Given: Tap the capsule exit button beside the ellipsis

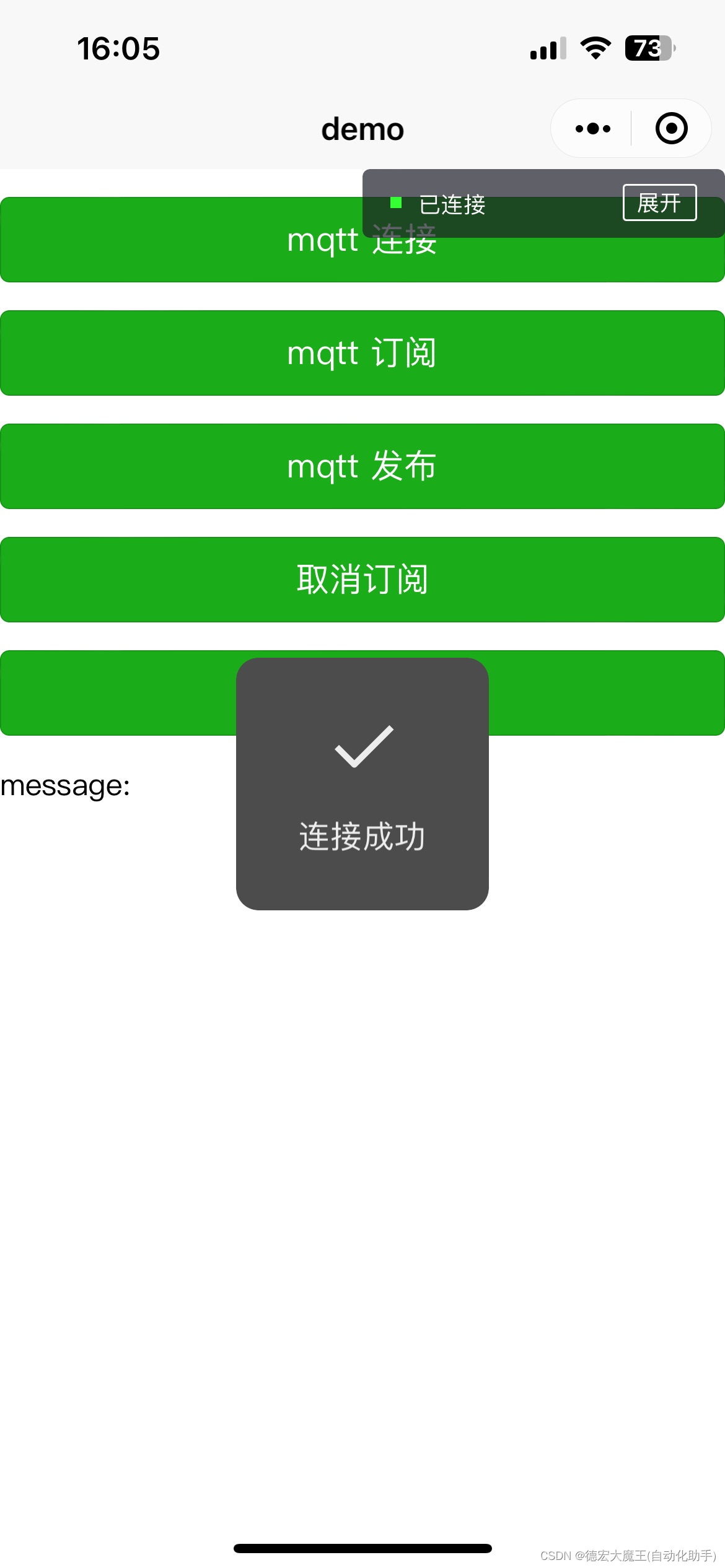Looking at the screenshot, I should (671, 128).
